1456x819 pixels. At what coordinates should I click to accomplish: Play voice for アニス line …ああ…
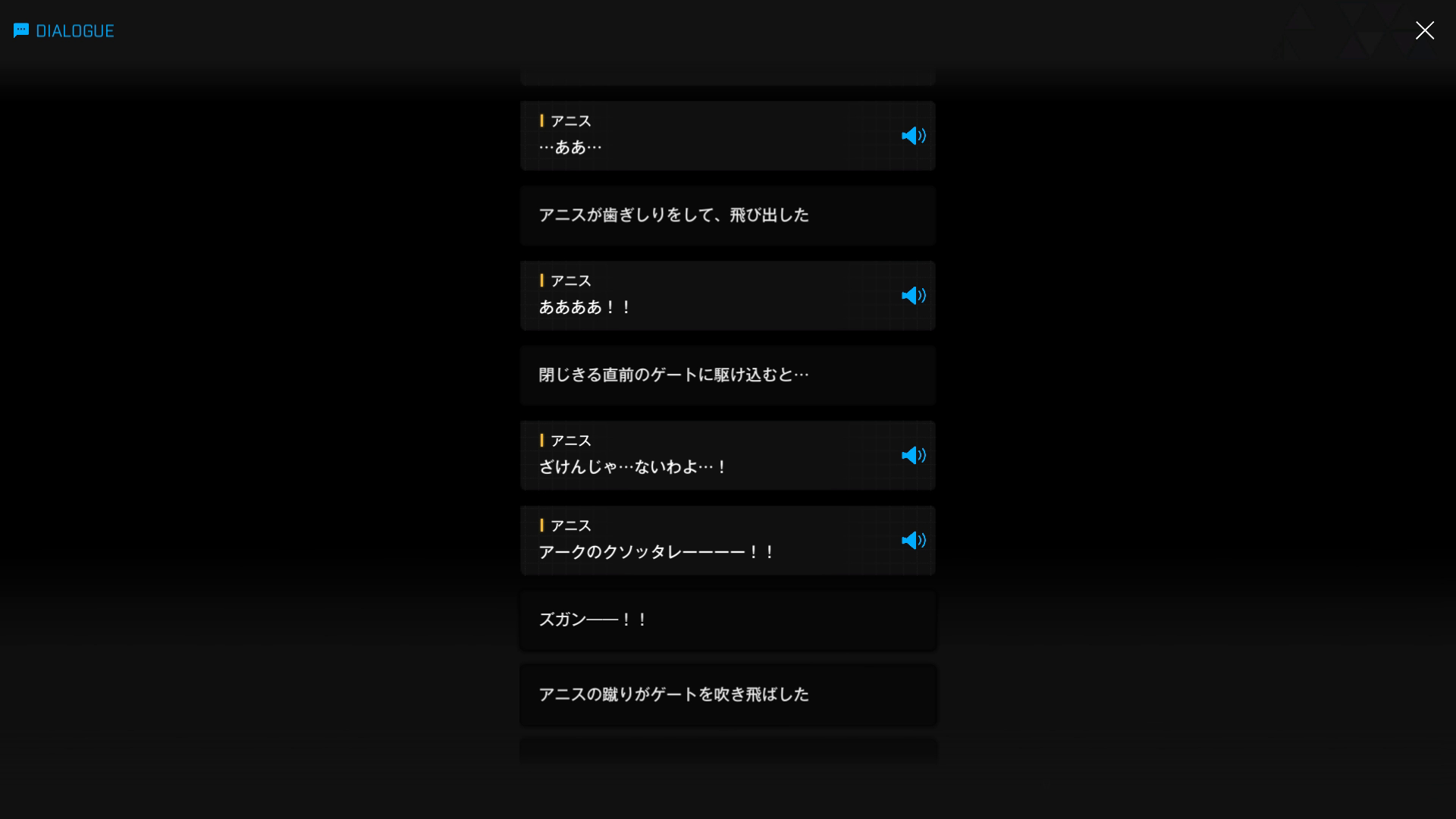click(x=913, y=136)
